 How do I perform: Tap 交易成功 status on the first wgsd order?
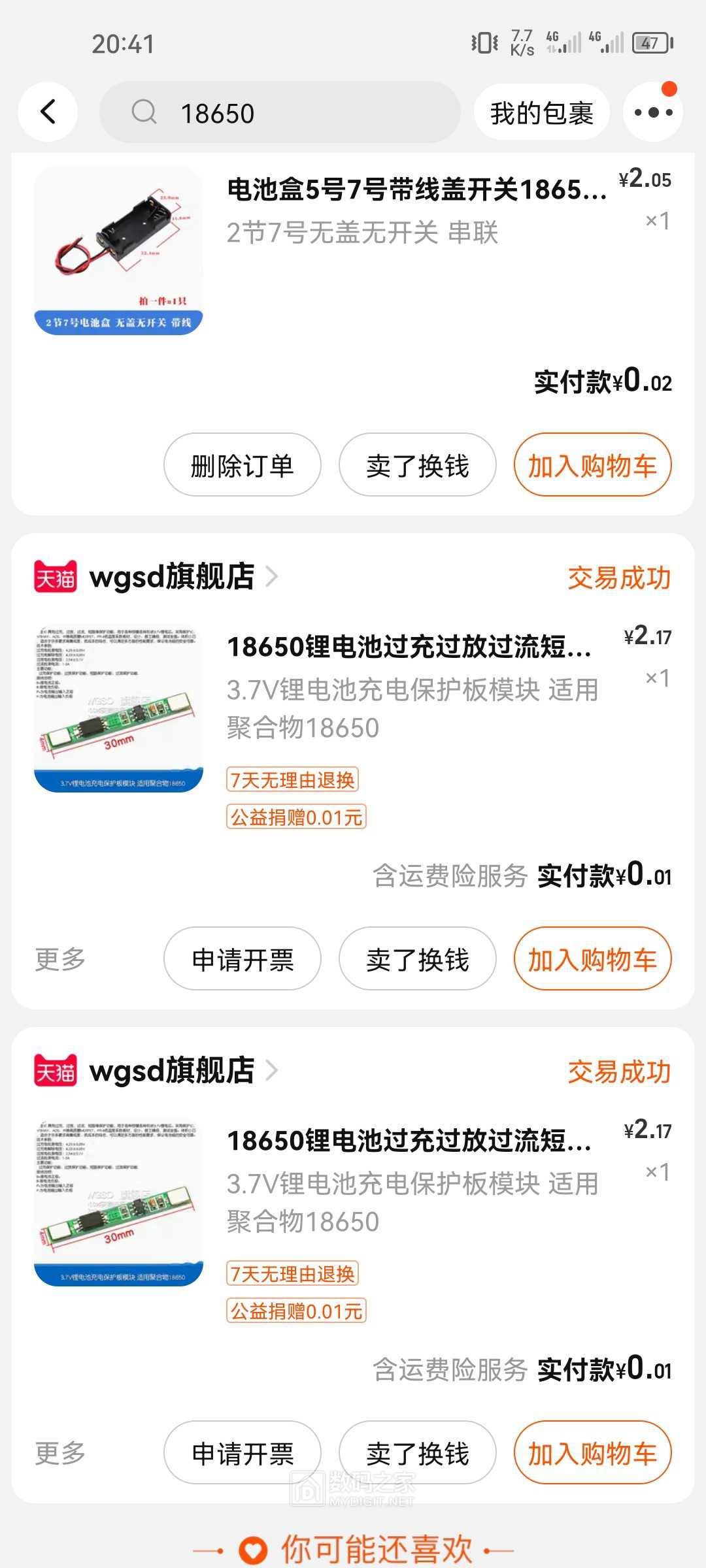(x=618, y=578)
